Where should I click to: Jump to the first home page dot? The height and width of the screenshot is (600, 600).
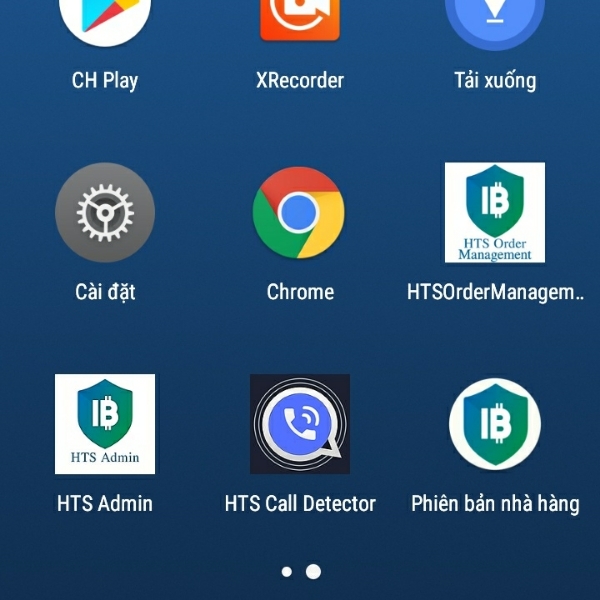click(287, 572)
